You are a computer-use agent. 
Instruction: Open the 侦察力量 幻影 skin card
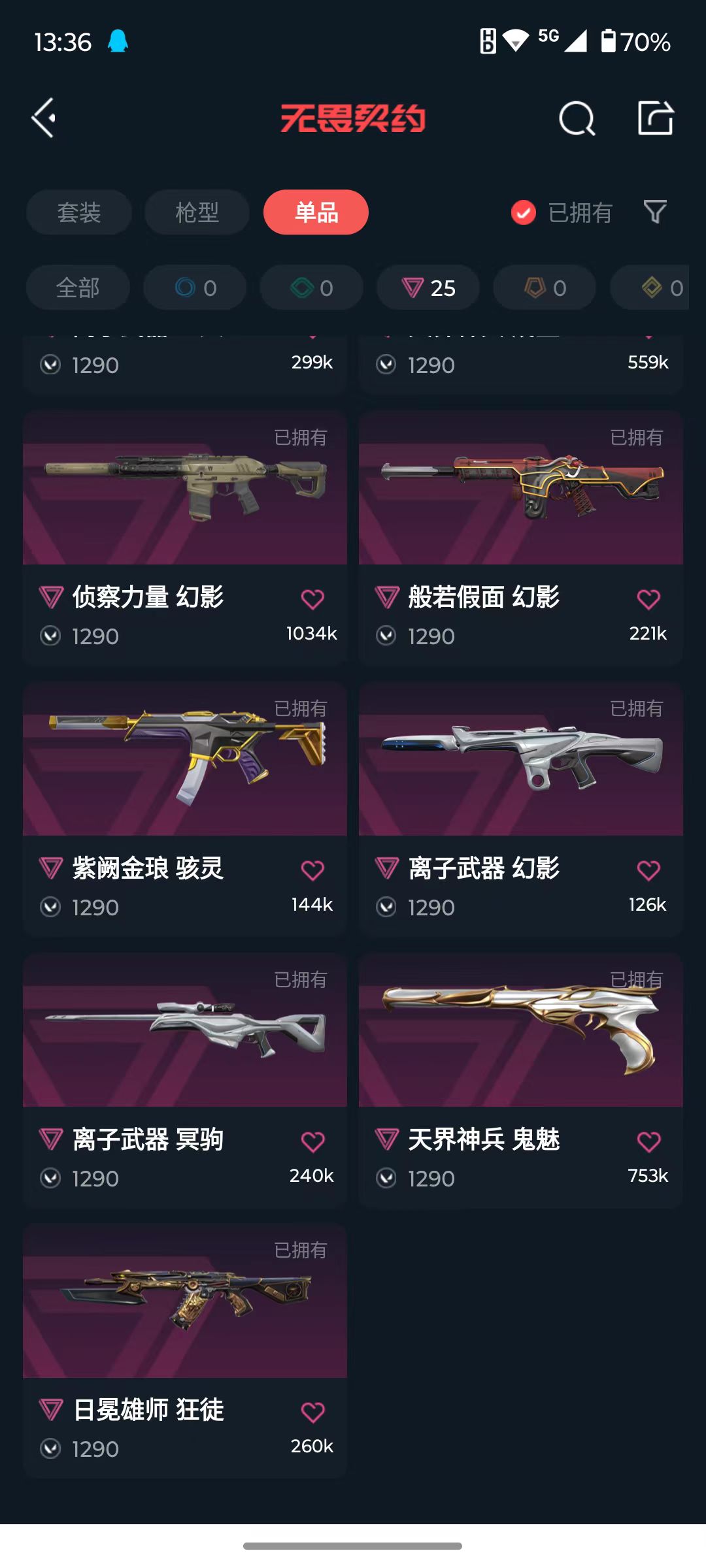coord(185,538)
